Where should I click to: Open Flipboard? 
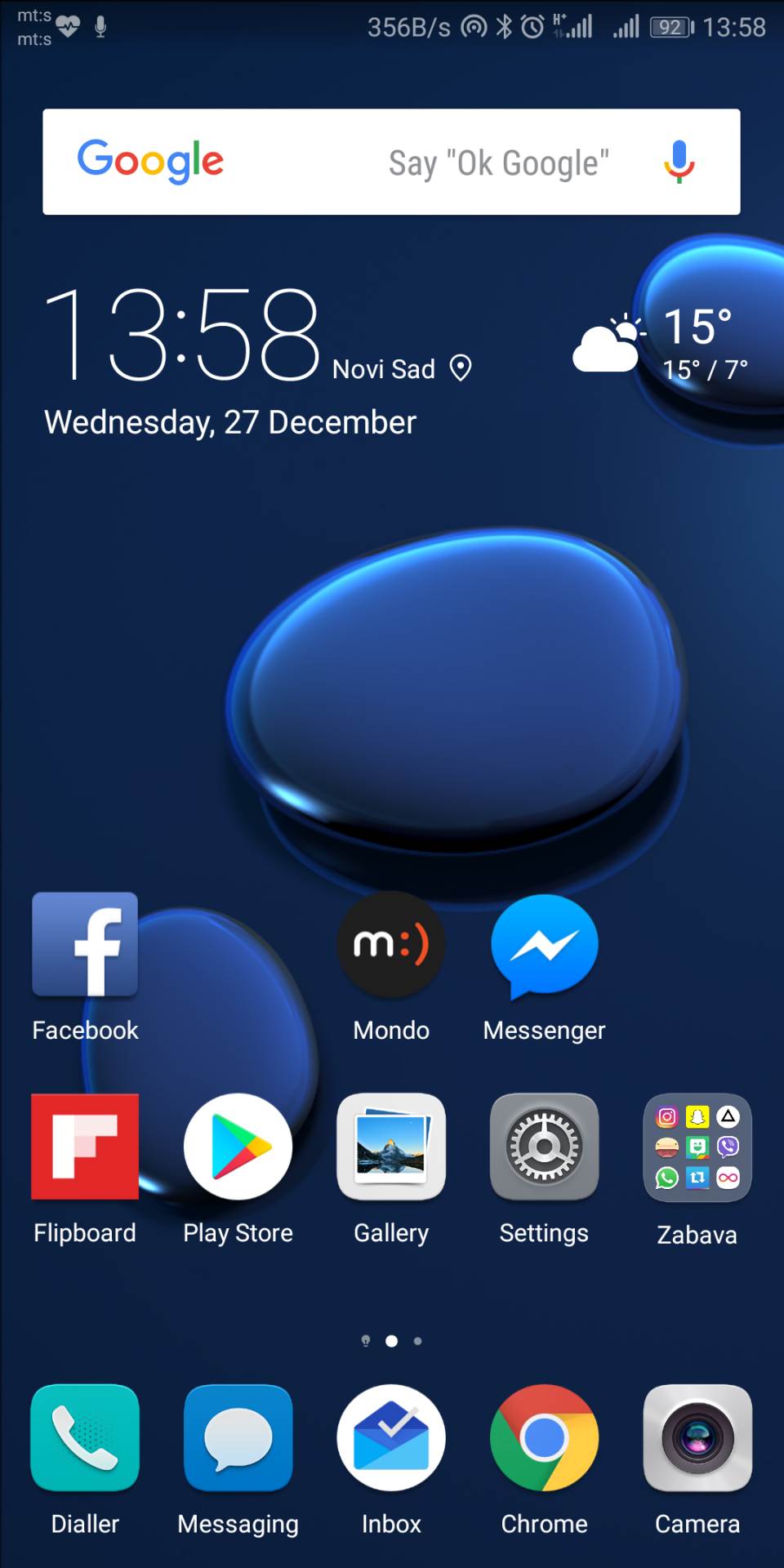tap(85, 1147)
